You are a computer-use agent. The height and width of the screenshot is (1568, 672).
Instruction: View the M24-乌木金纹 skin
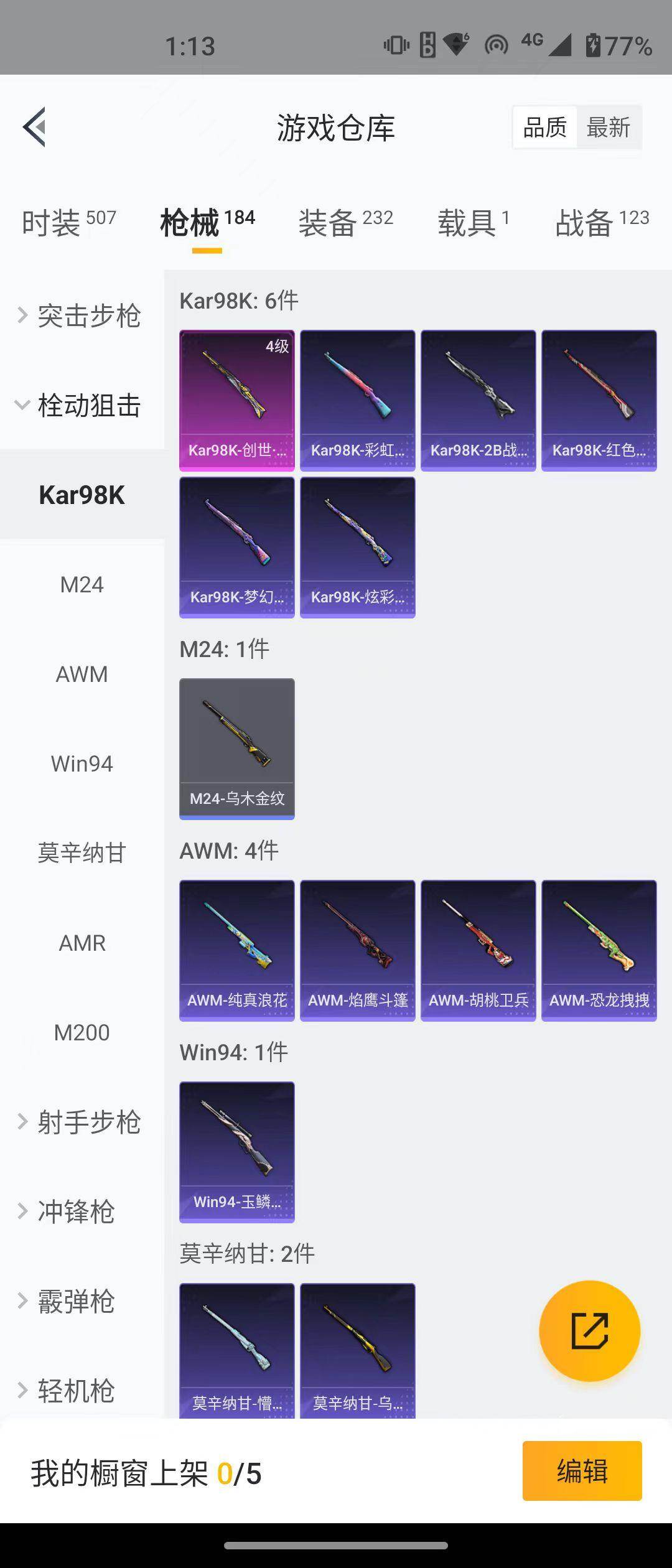pos(237,749)
